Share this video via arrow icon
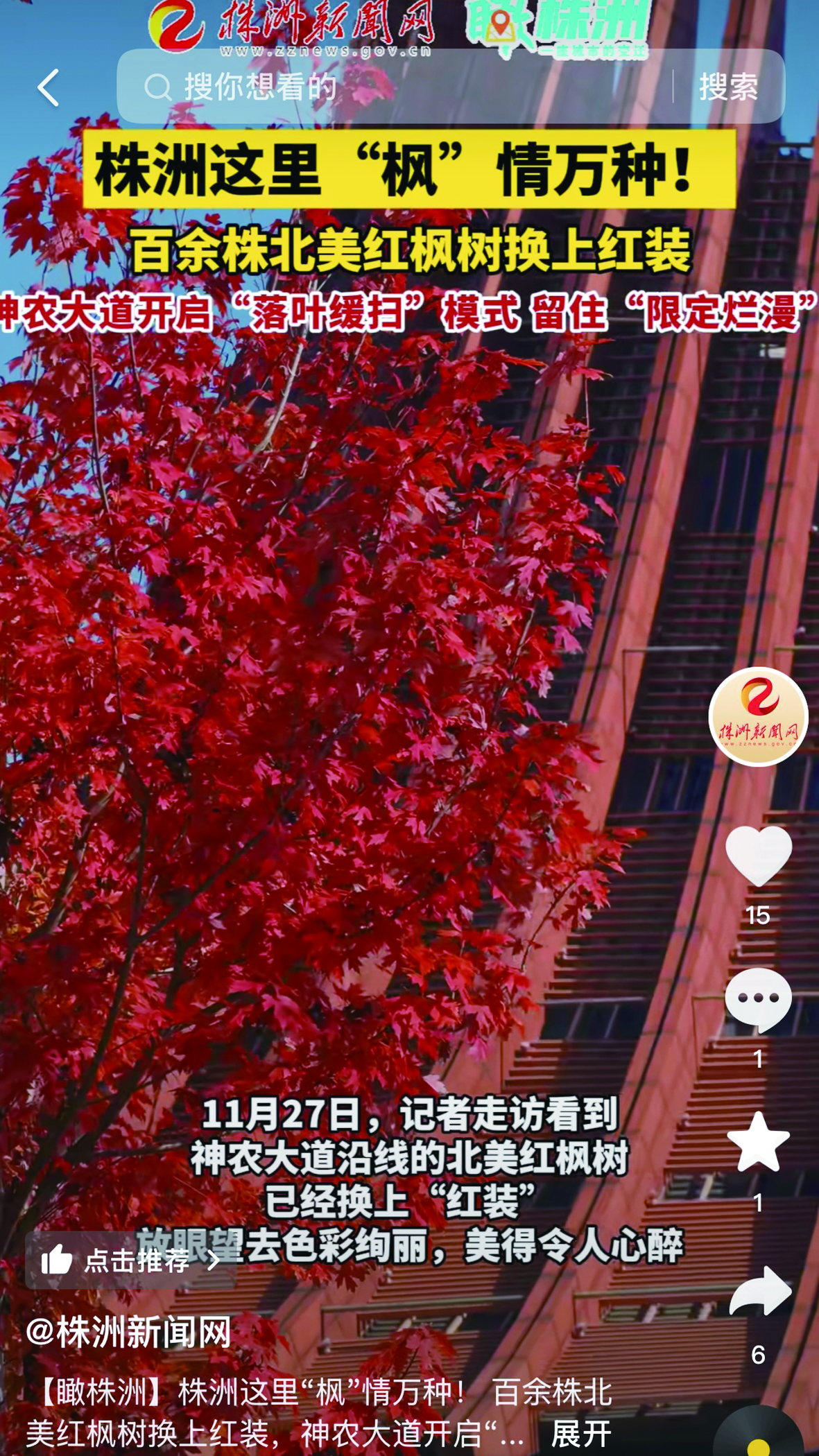The height and width of the screenshot is (1456, 819). click(759, 1291)
